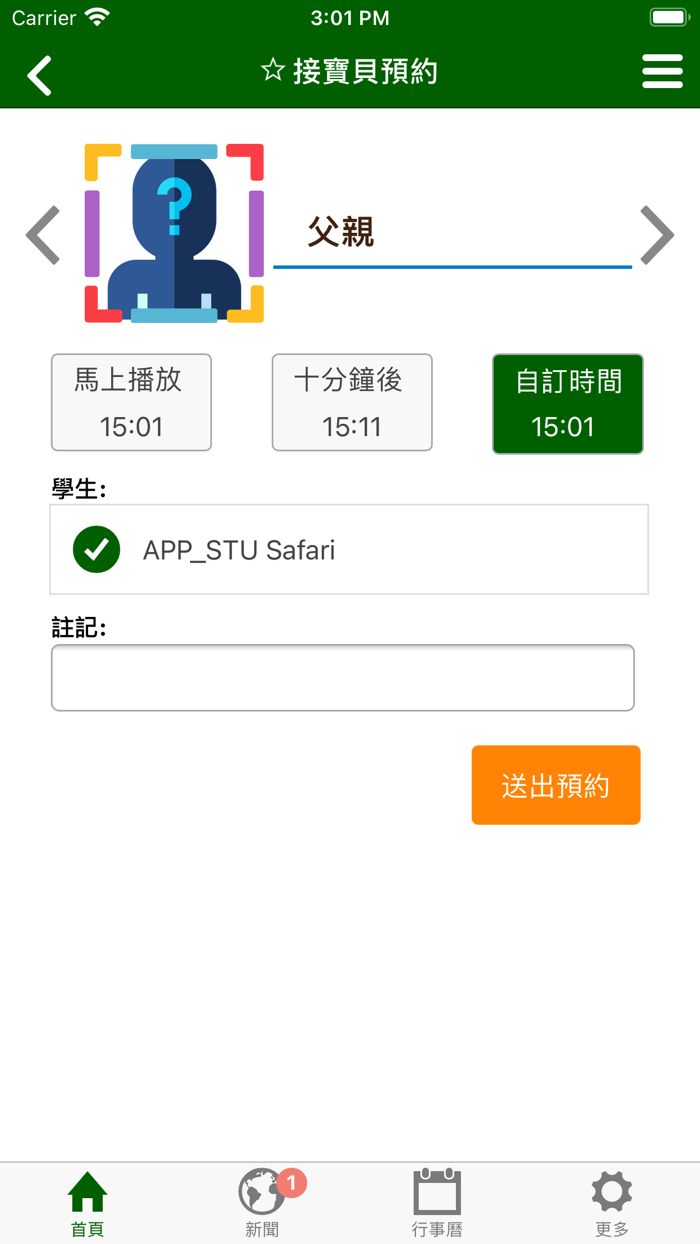
Task: Submit with 送出預約 button
Action: click(x=555, y=785)
